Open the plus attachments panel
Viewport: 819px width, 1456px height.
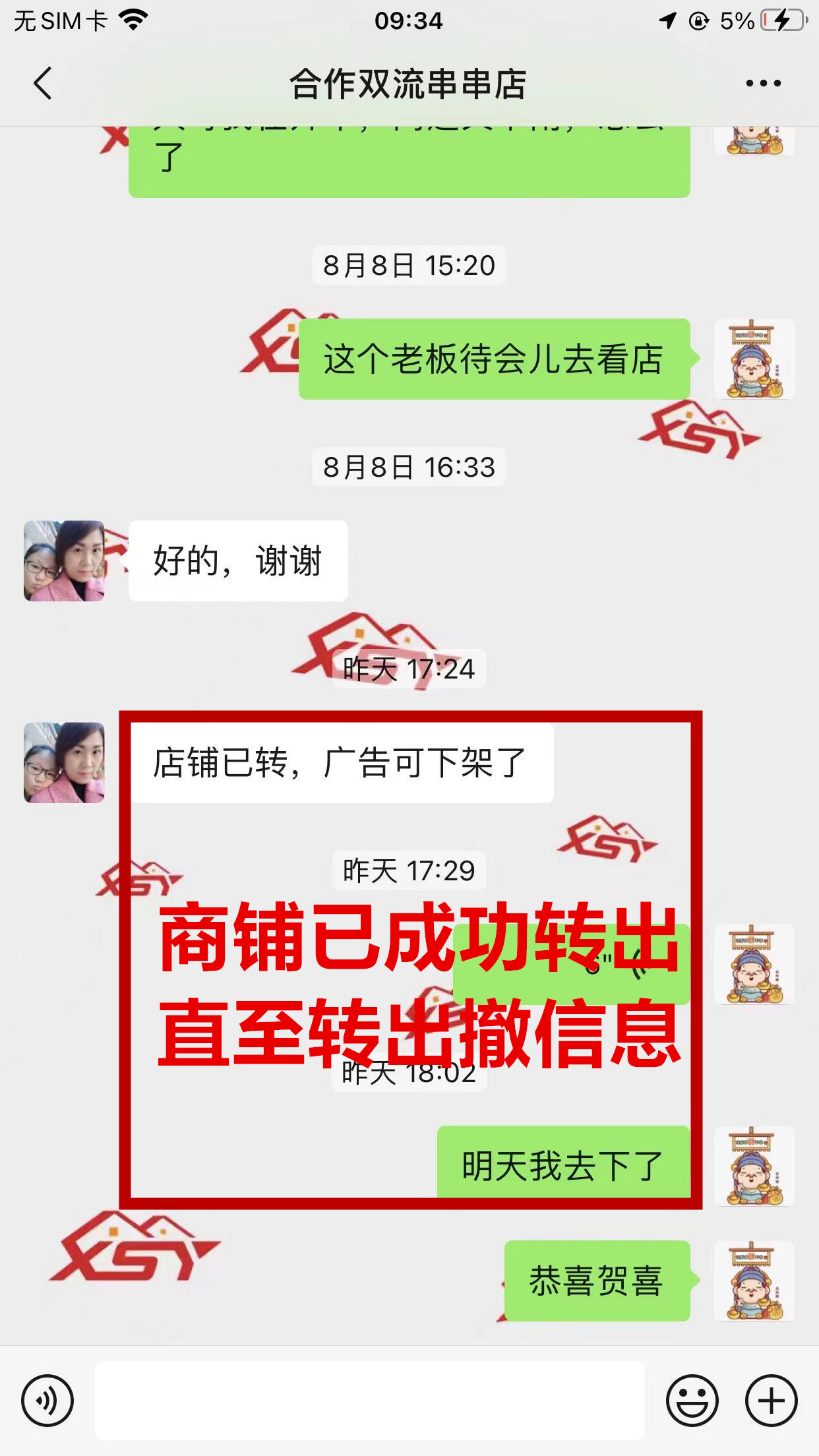point(771,1401)
